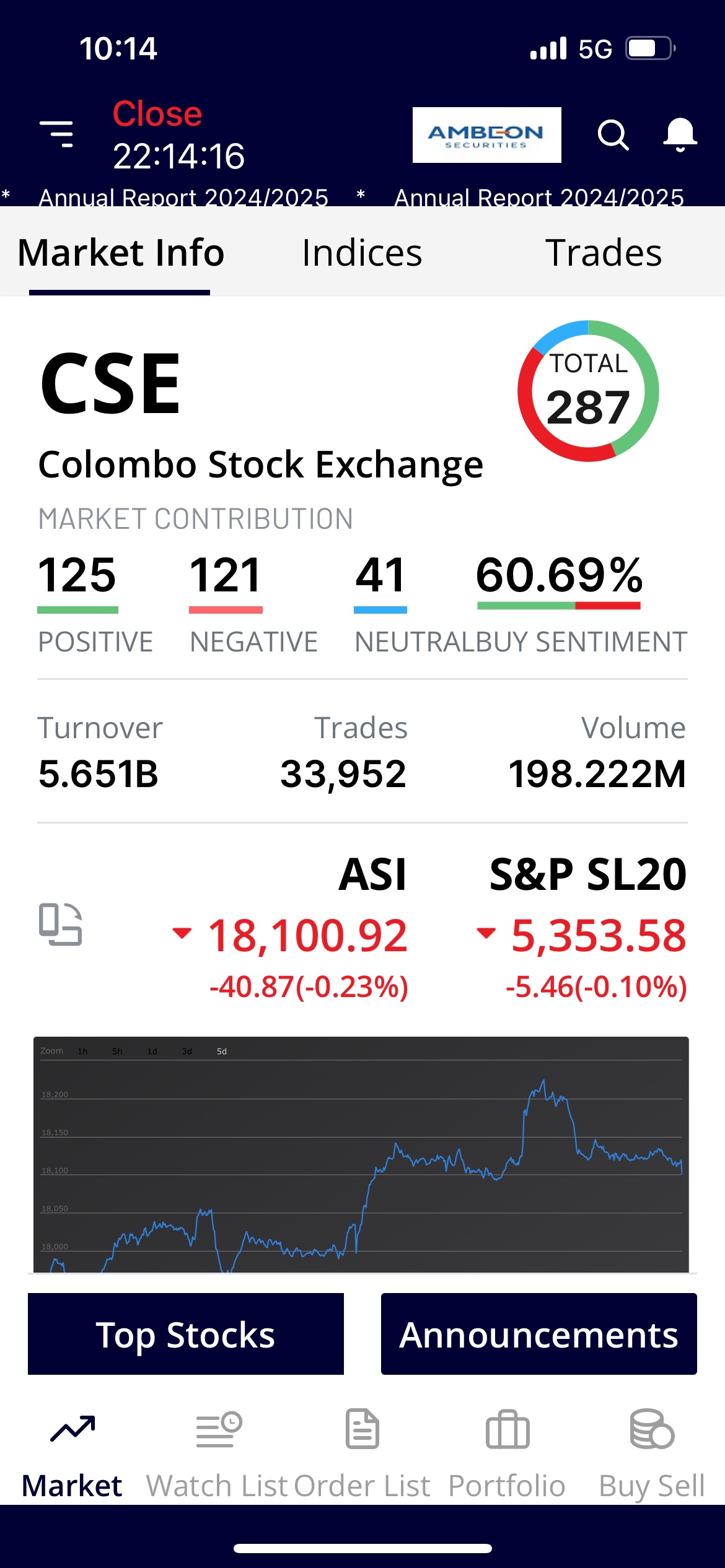Set chart zoom to 5d
The image size is (725, 1568).
[222, 1052]
